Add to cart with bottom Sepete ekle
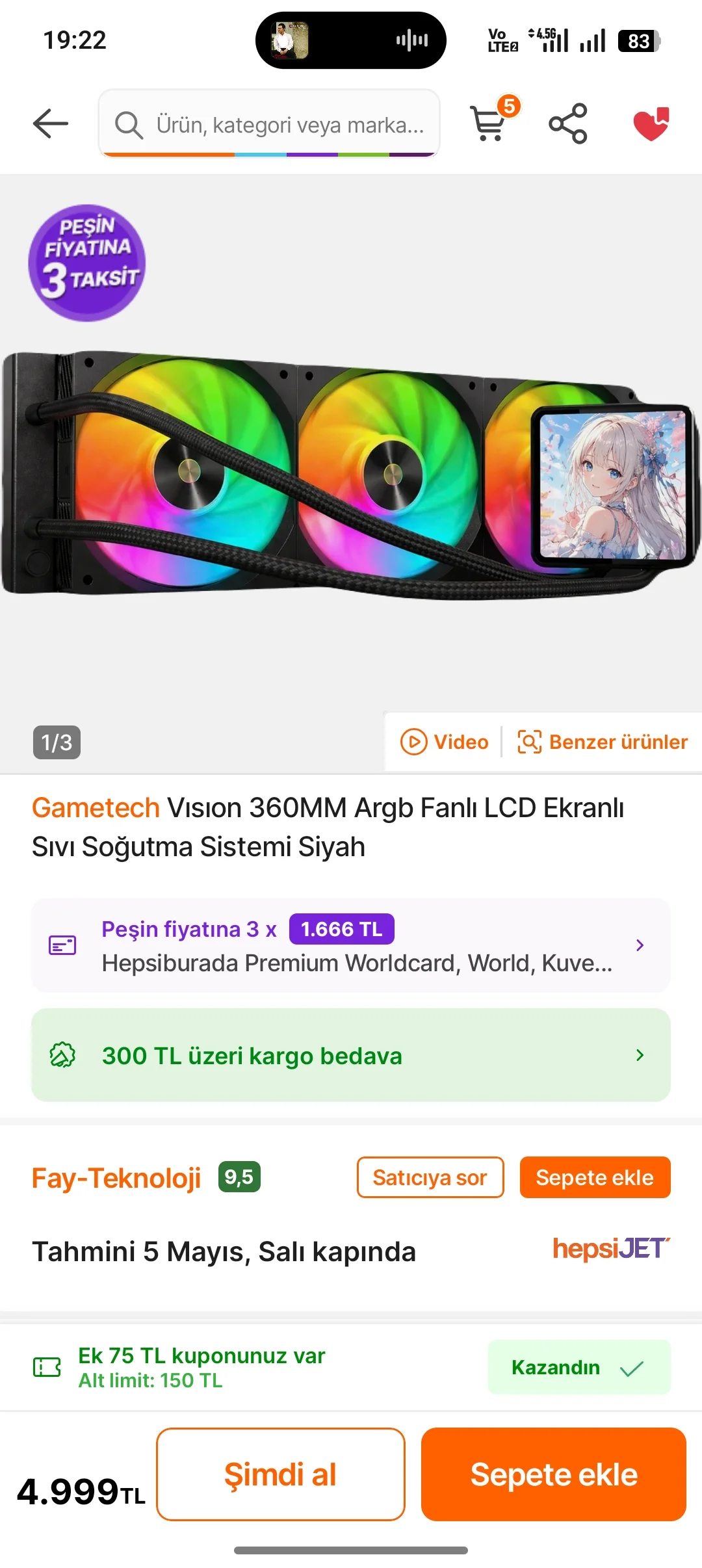 [554, 1474]
